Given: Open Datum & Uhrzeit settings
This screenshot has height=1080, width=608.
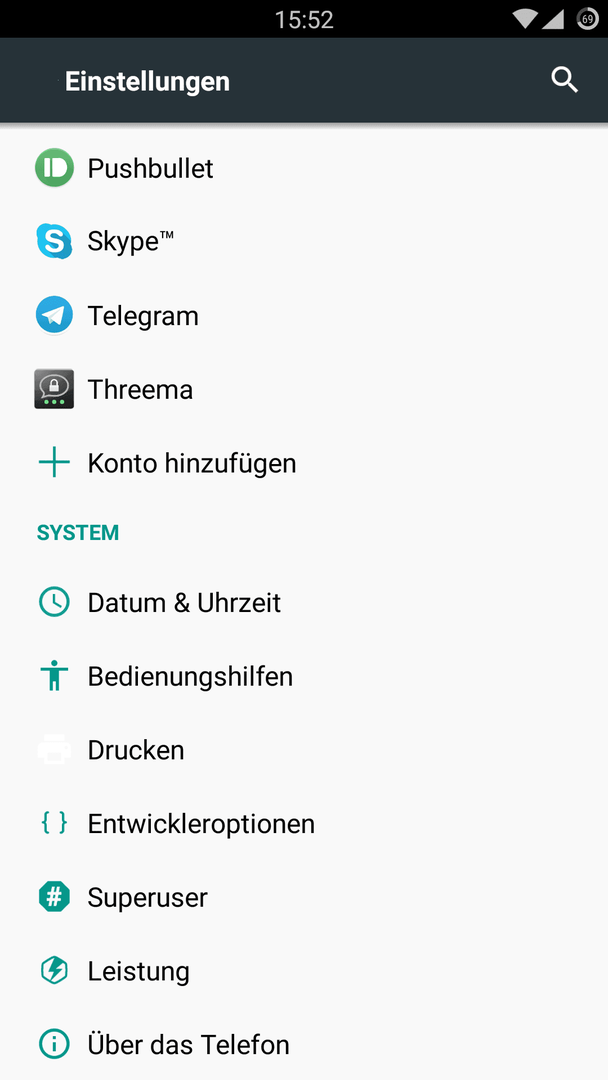Looking at the screenshot, I should click(304, 603).
